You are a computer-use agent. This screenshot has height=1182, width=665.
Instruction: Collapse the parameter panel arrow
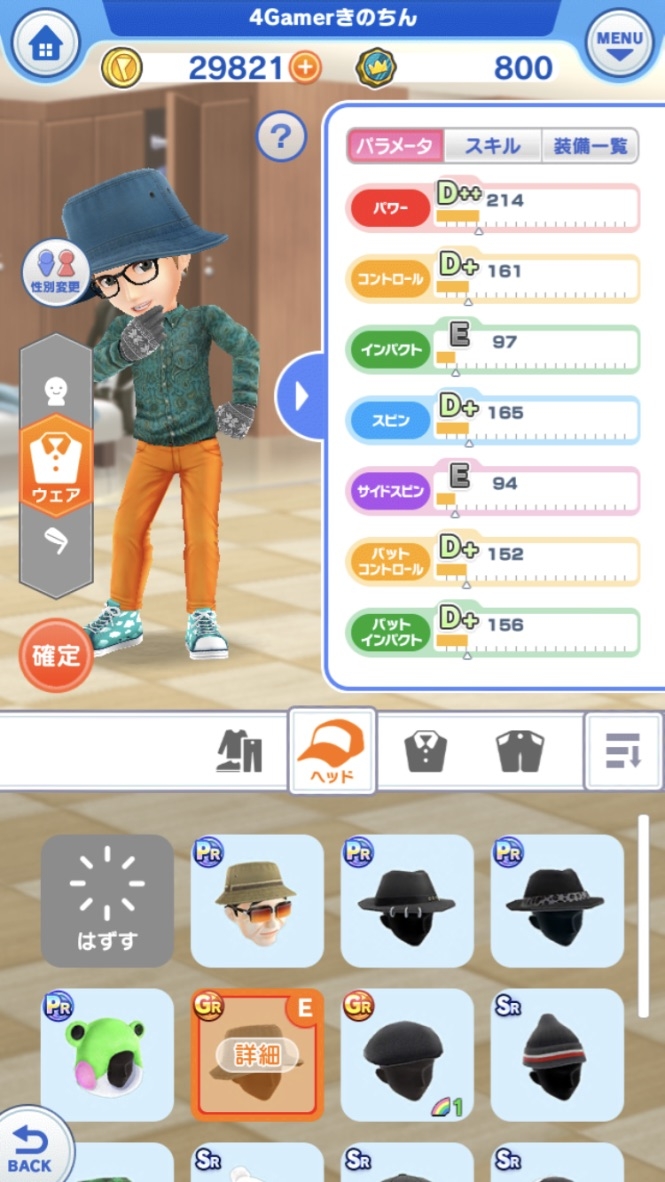point(302,396)
